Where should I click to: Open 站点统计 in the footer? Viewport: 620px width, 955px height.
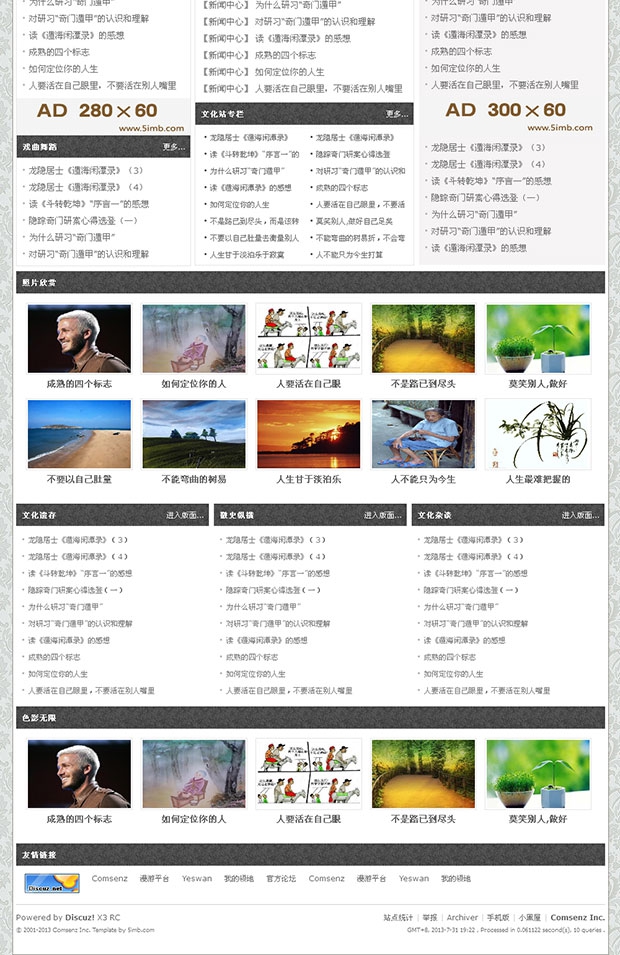[398, 917]
